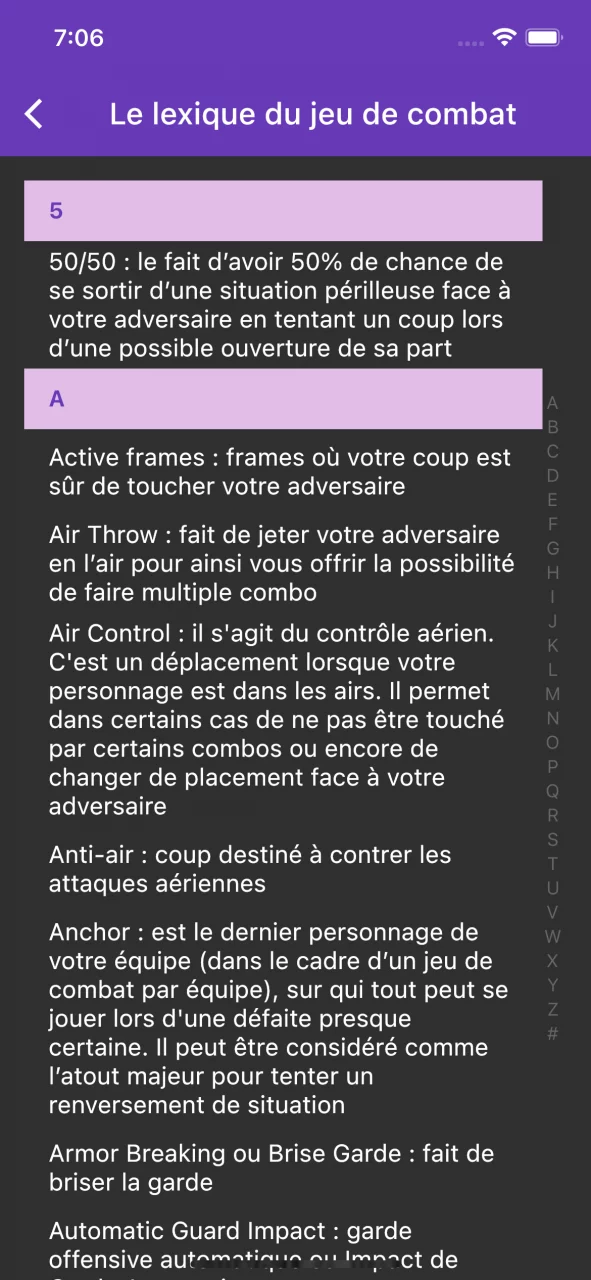Go back using the arrow in the header
This screenshot has height=1280, width=591.
tap(34, 114)
